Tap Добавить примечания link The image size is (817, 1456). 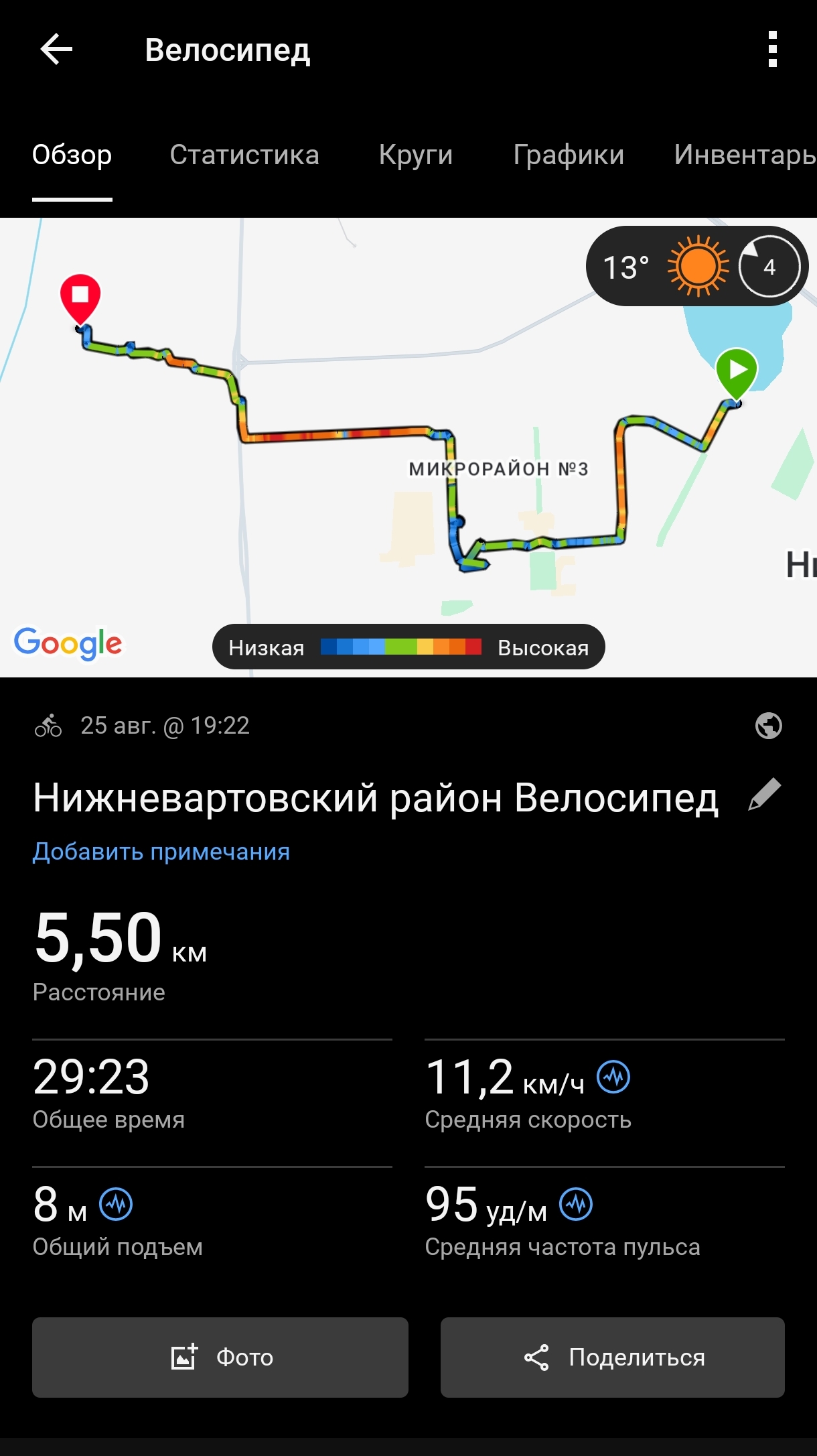161,852
